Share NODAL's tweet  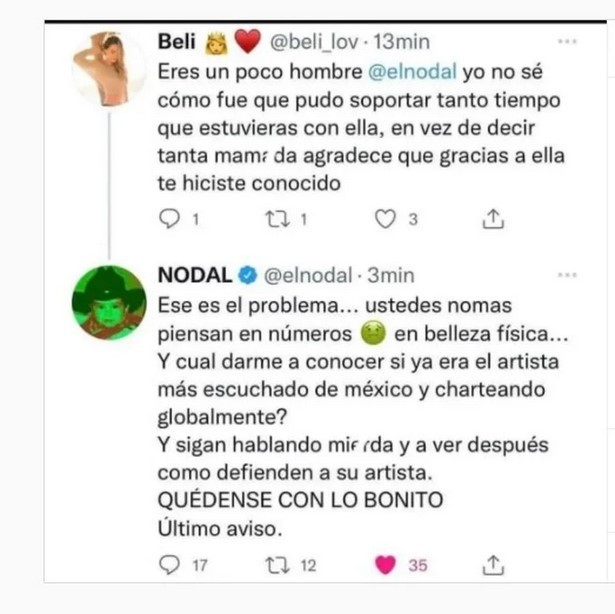coord(493,565)
